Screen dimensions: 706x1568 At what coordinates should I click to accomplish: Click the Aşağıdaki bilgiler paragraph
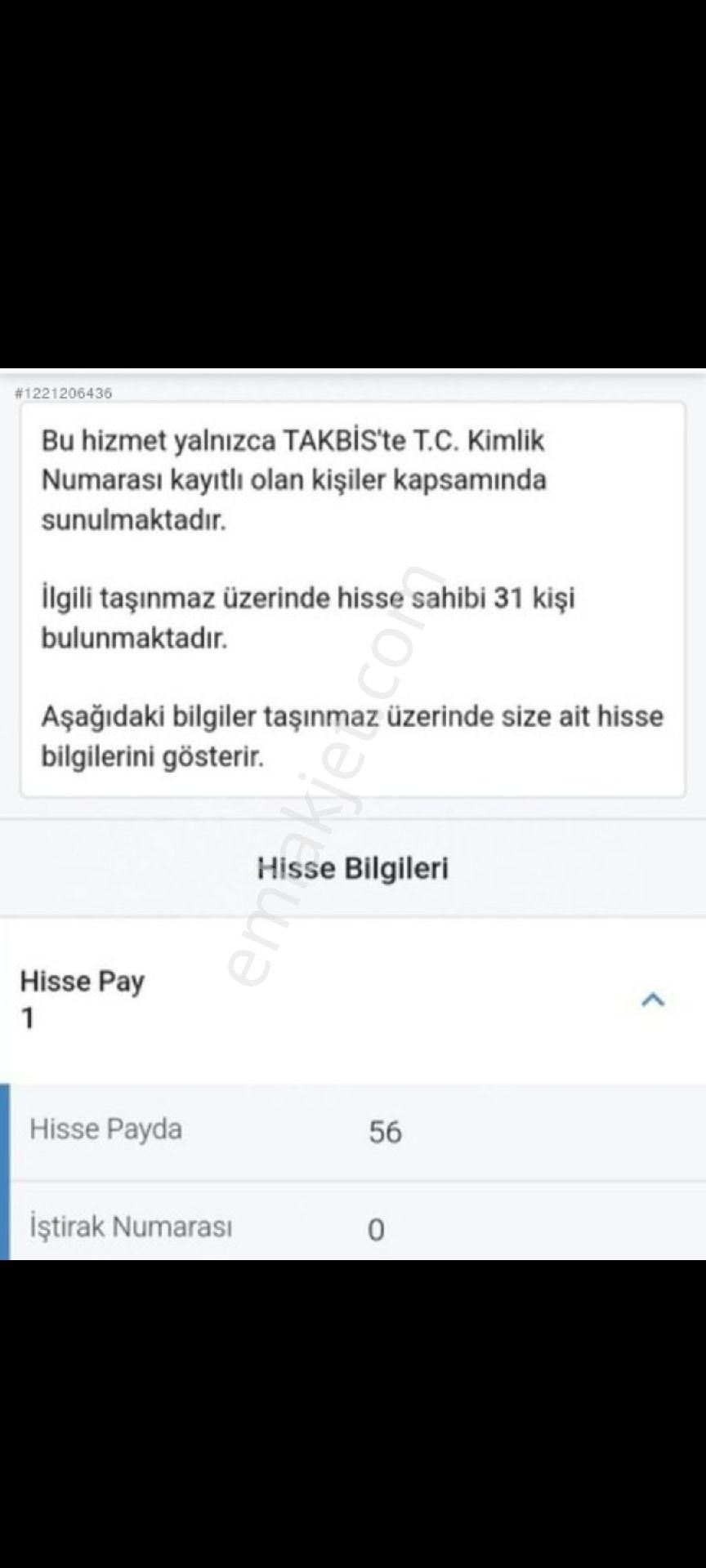coord(353,735)
